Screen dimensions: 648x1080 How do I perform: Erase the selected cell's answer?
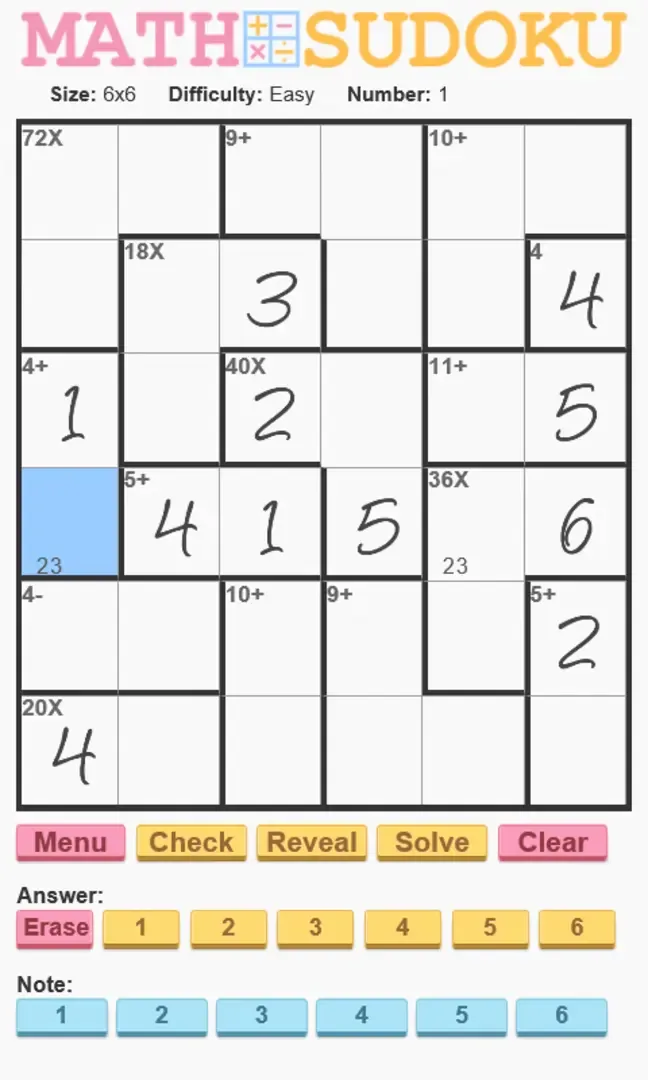tap(56, 928)
